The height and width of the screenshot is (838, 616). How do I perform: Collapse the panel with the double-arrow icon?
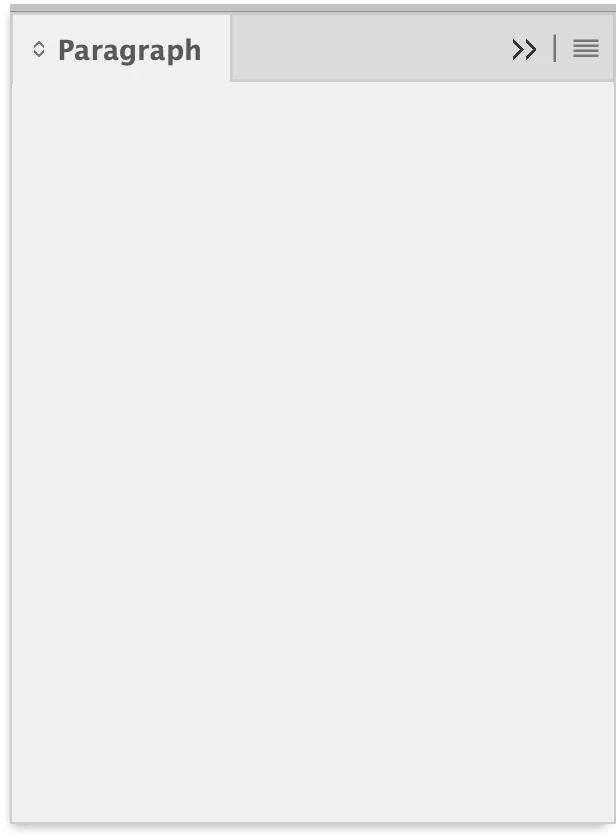523,50
